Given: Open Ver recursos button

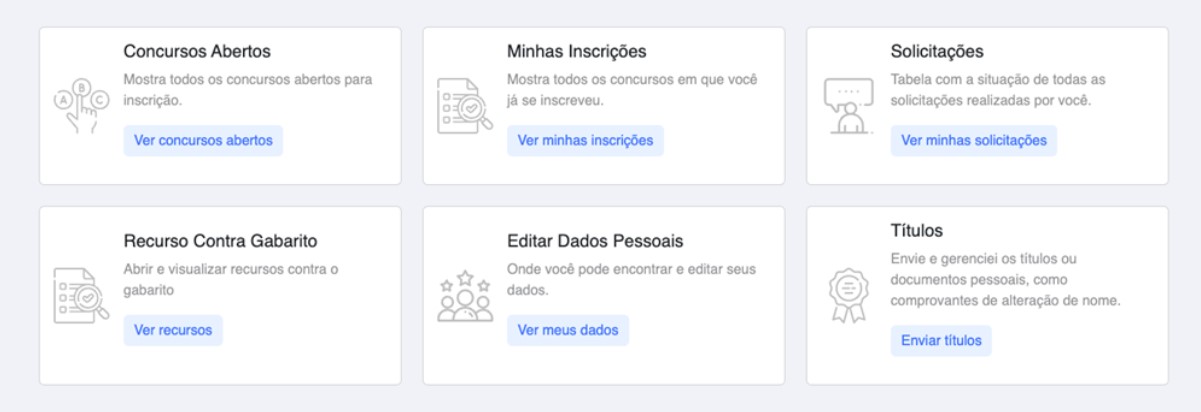Looking at the screenshot, I should click(173, 330).
